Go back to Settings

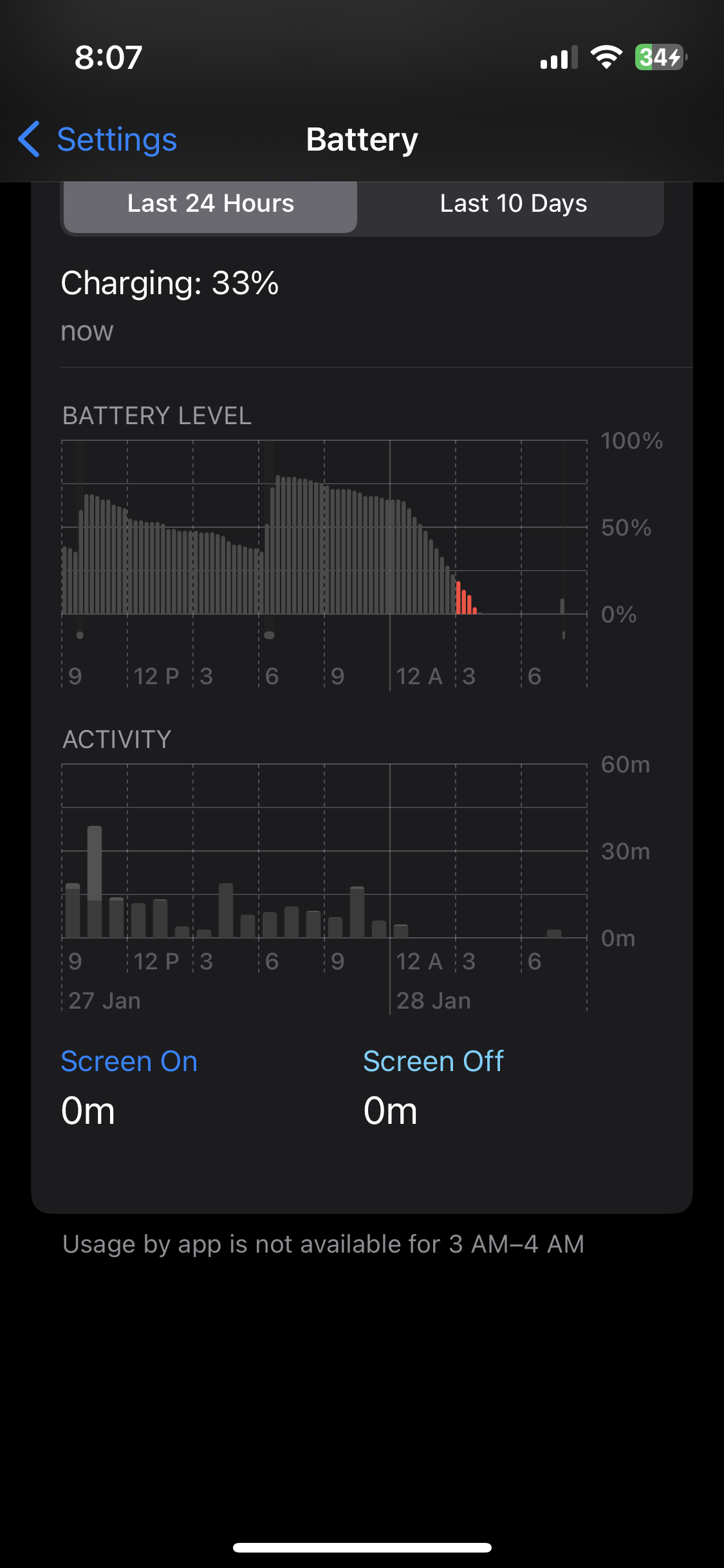(98, 140)
